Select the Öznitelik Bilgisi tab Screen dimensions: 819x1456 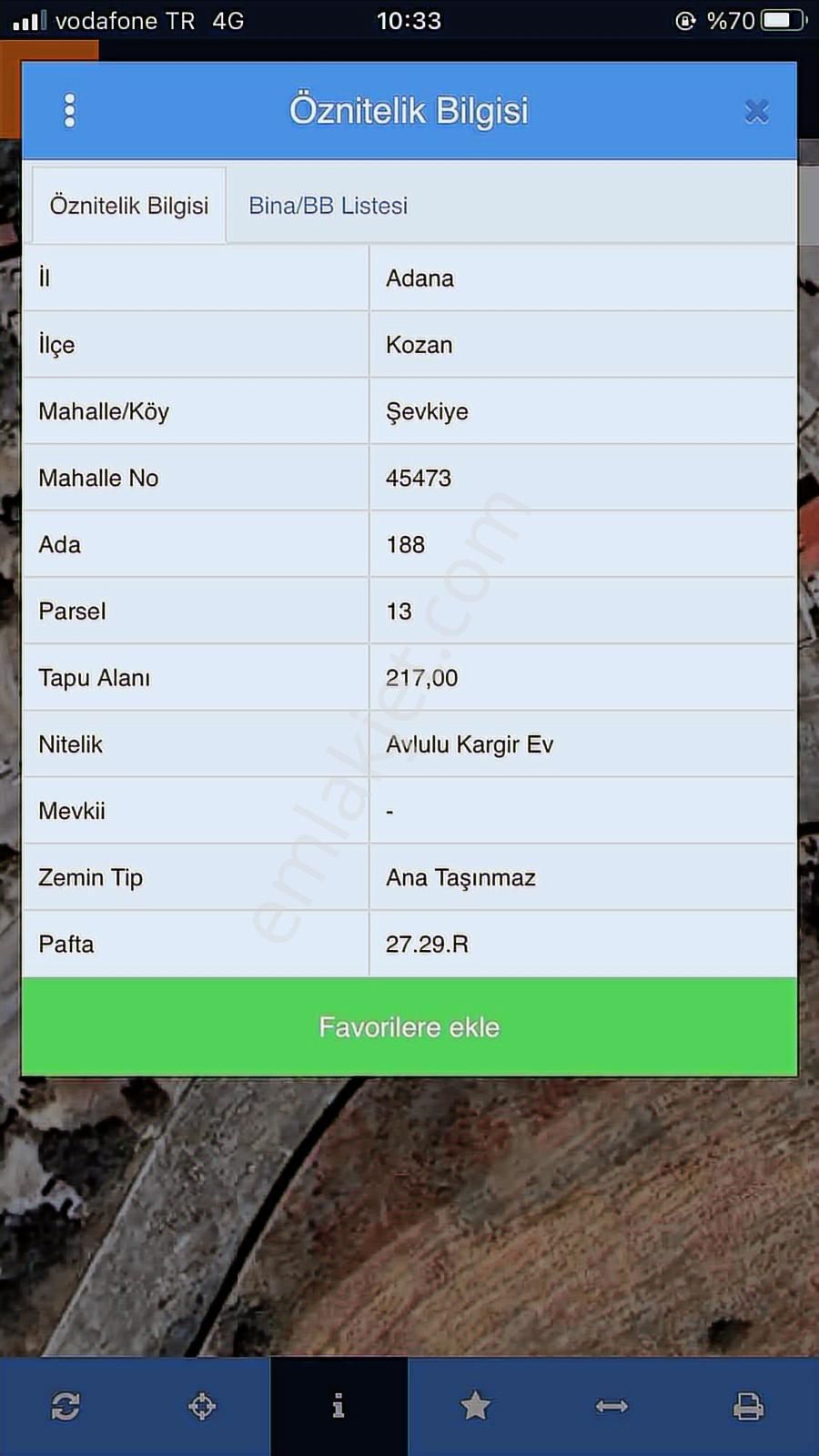(129, 206)
